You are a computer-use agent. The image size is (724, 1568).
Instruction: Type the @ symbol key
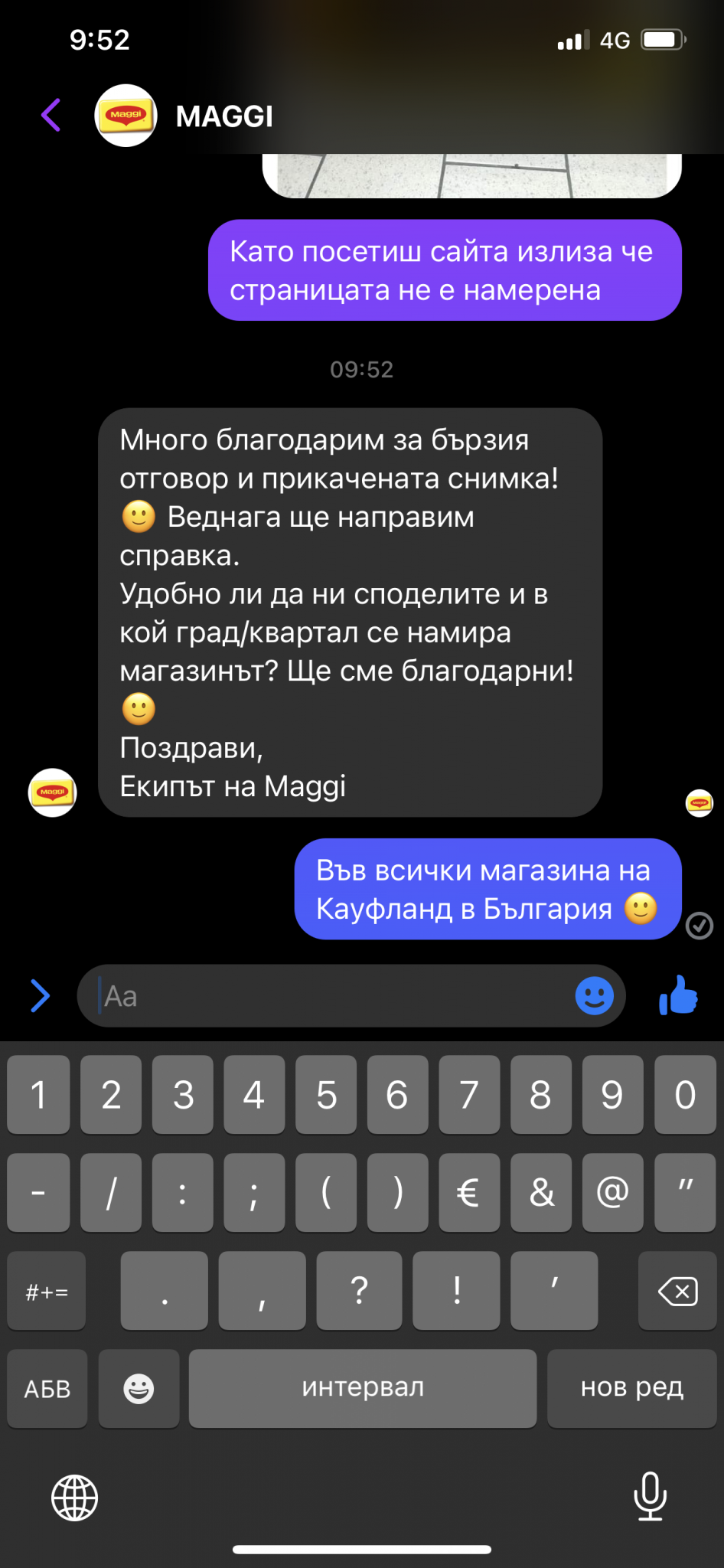click(612, 1193)
